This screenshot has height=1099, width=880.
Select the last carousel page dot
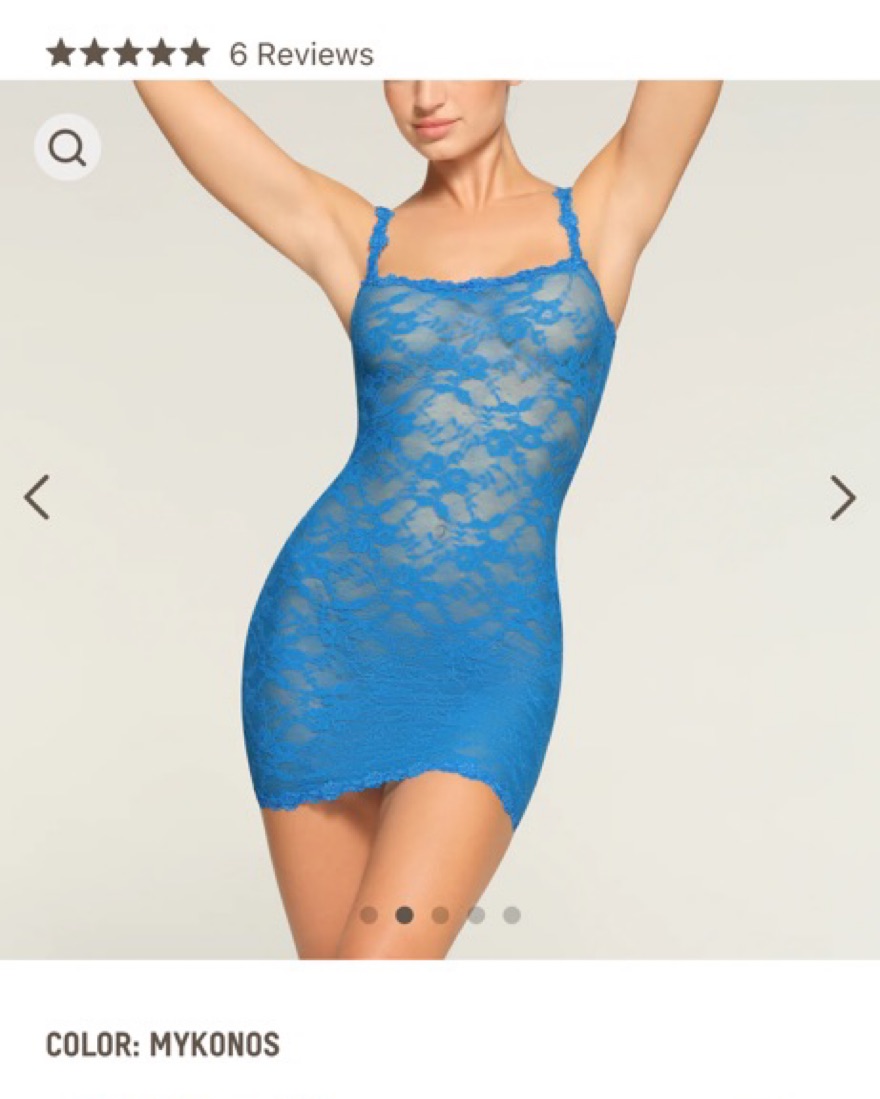(512, 915)
